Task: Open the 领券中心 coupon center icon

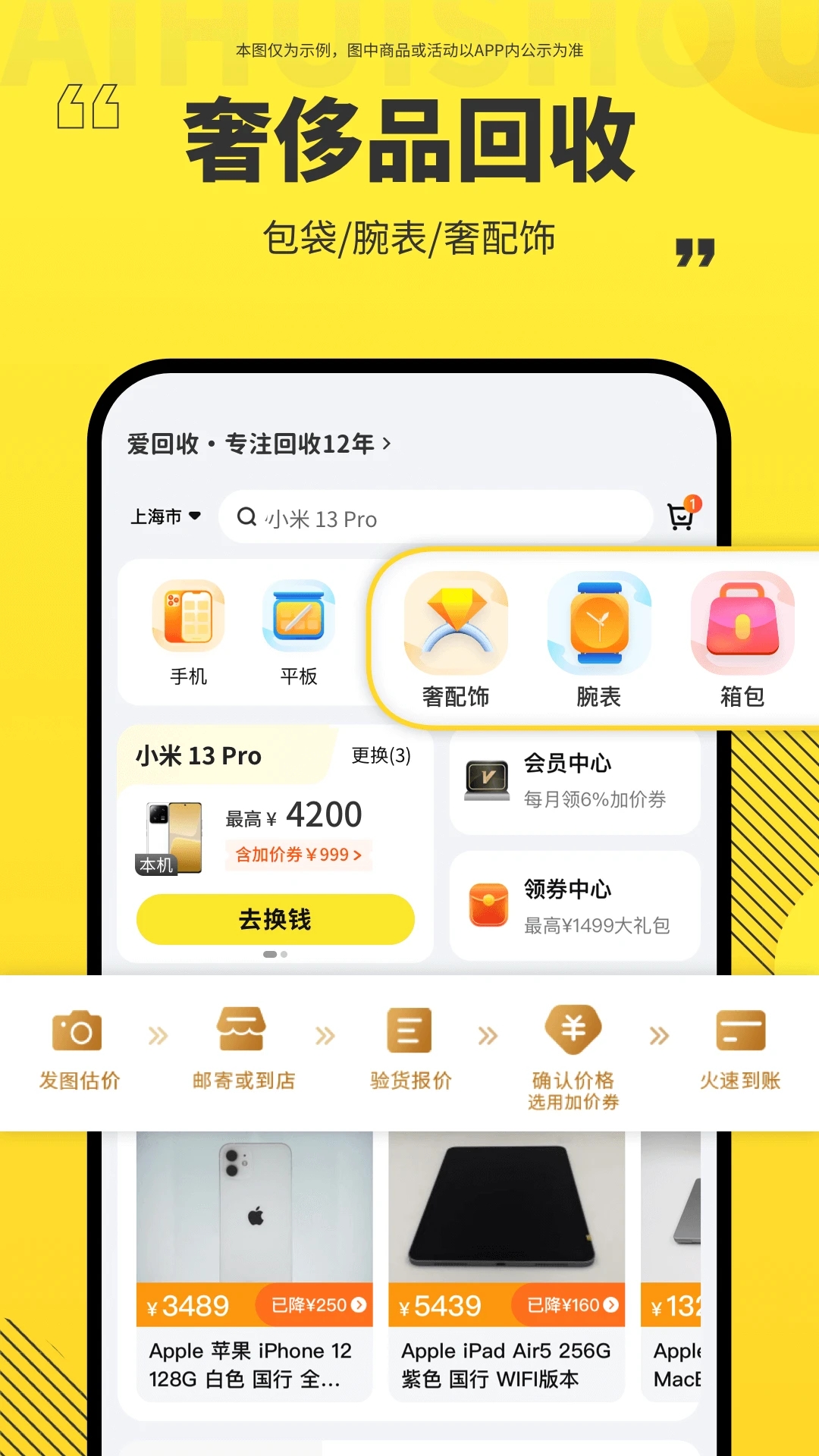Action: point(488,906)
